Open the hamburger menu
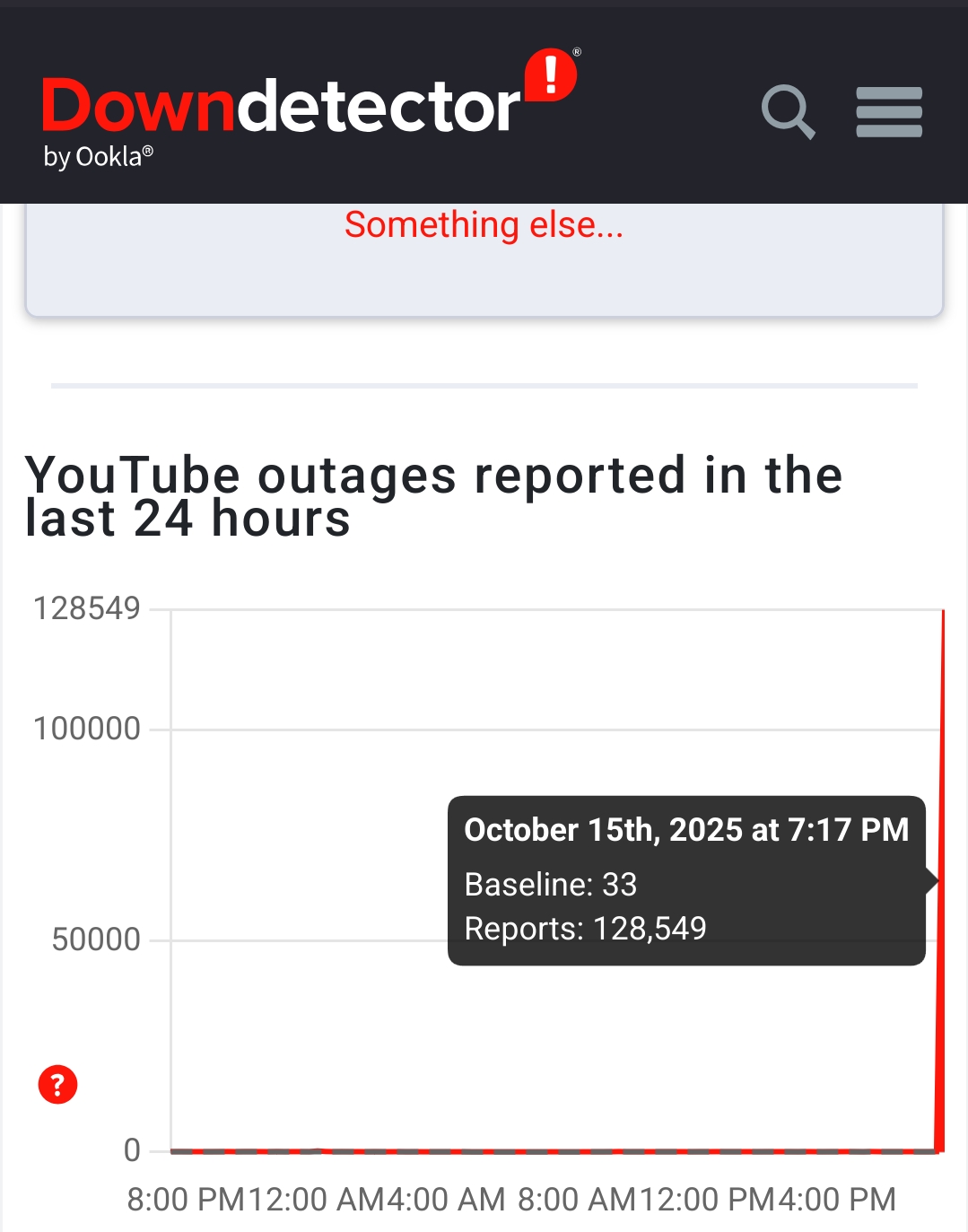The image size is (968, 1232). (x=888, y=112)
